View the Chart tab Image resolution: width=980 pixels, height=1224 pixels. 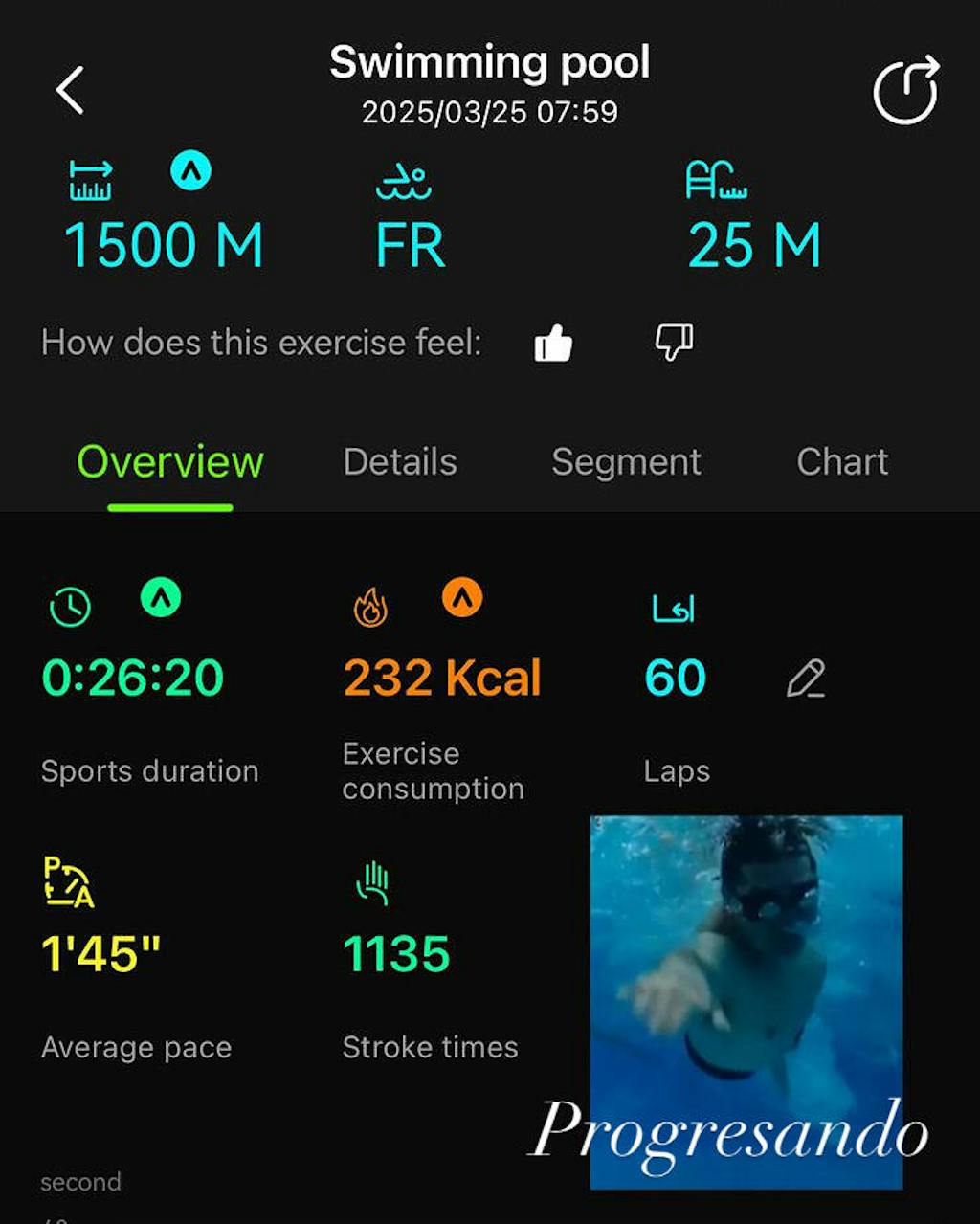coord(842,462)
